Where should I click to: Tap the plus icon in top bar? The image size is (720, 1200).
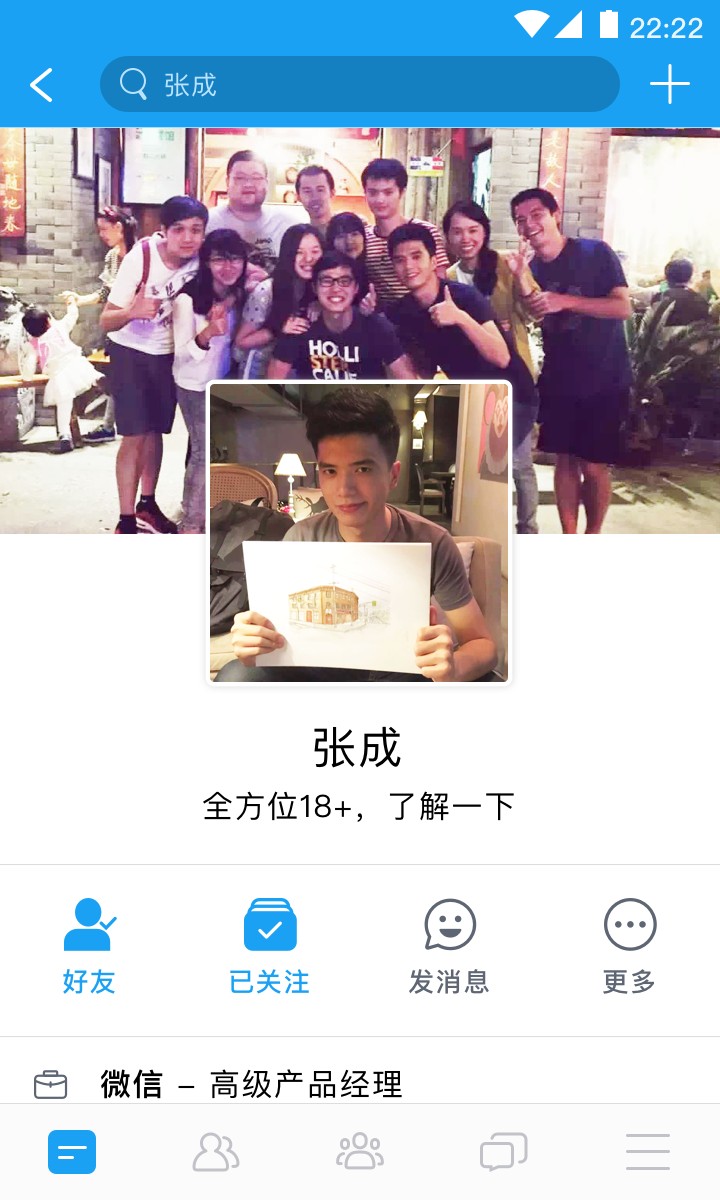[669, 85]
